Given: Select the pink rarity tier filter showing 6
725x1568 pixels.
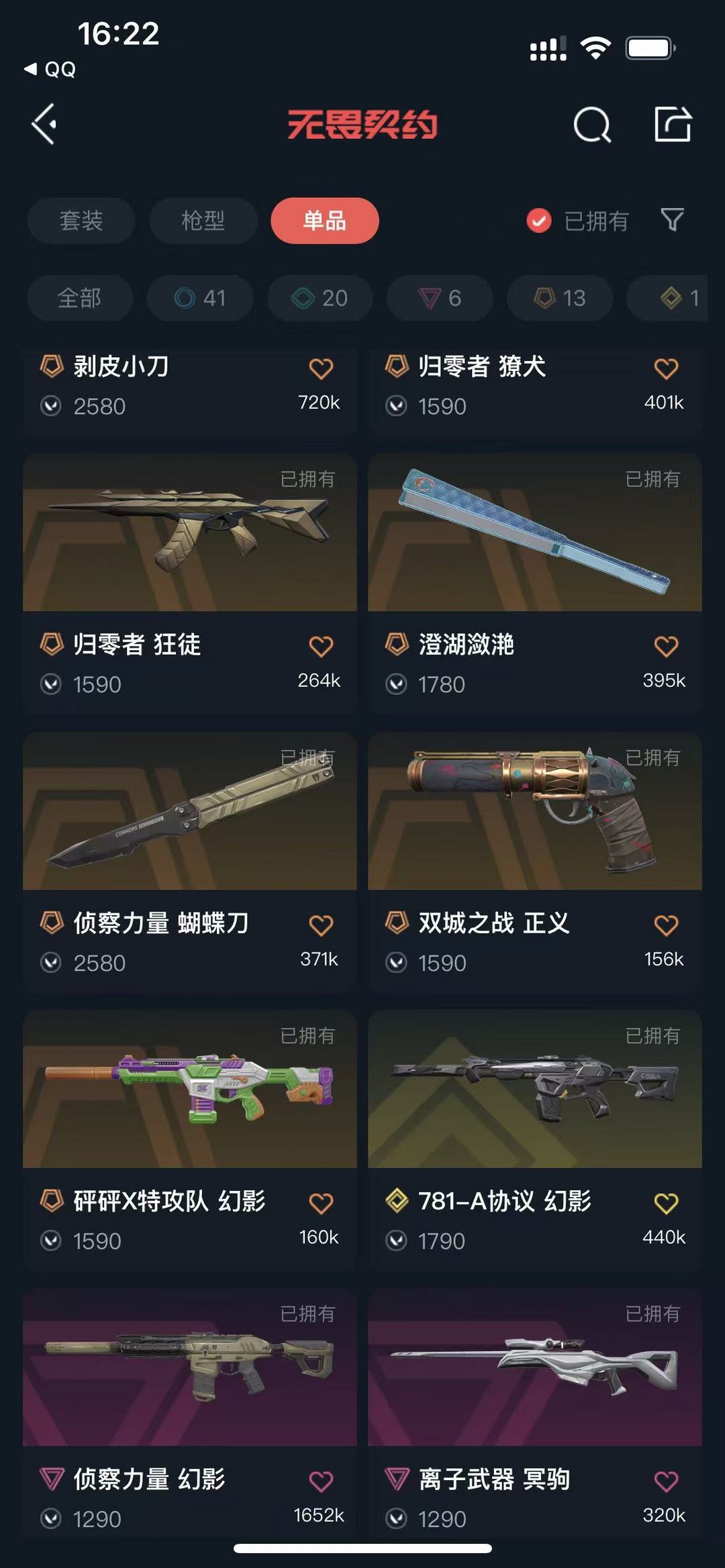Looking at the screenshot, I should pos(439,299).
